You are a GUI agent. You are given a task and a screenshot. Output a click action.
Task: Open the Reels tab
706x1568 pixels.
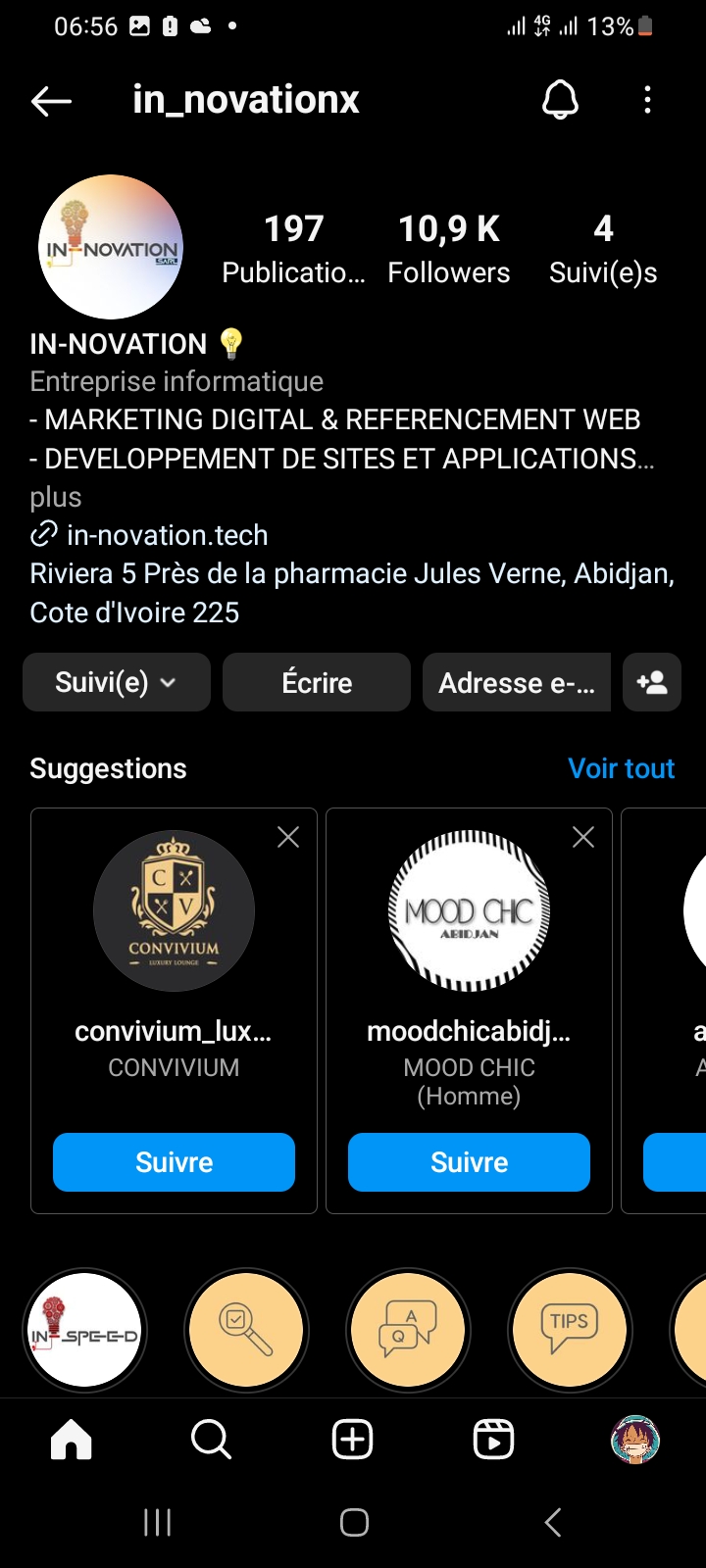tap(493, 1440)
